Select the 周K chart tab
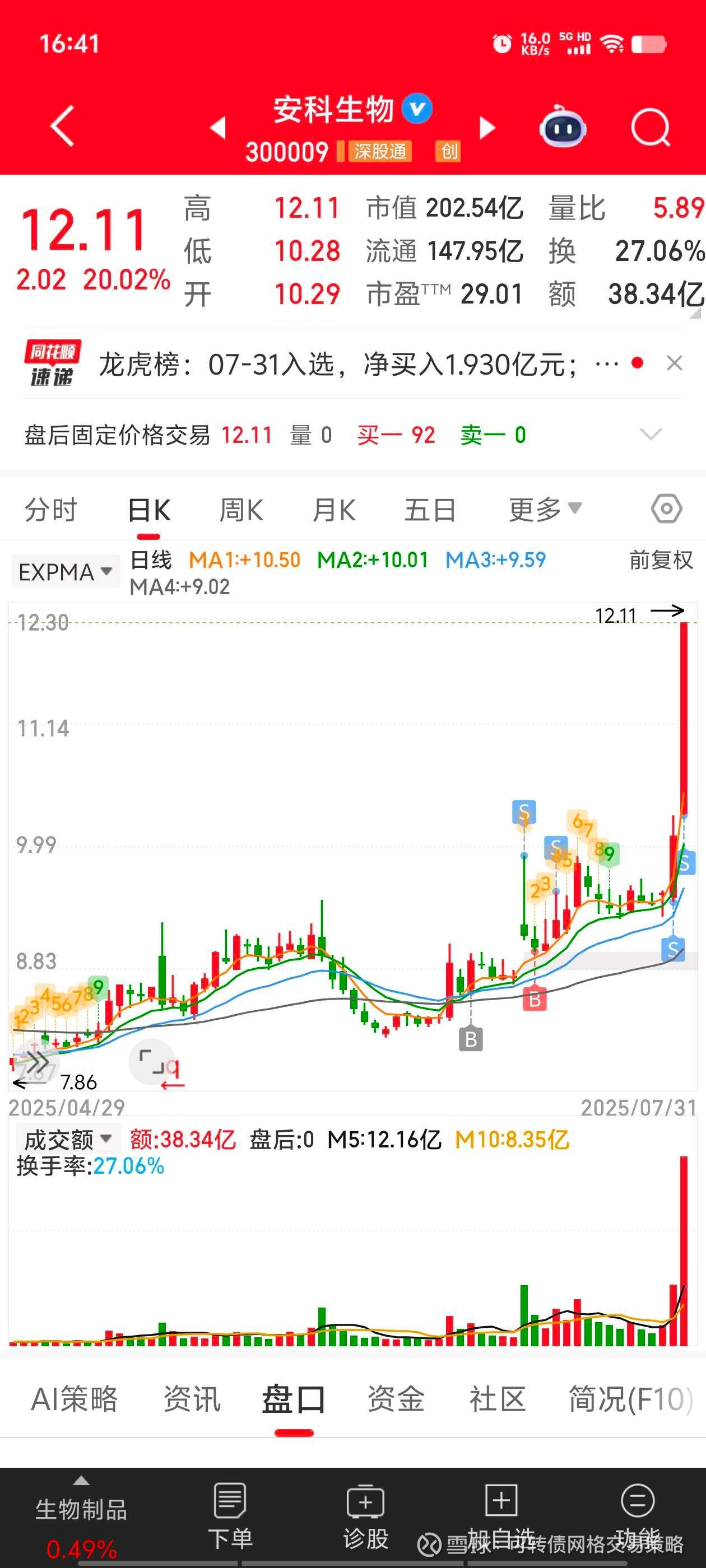Viewport: 706px width, 1568px height. 241,510
